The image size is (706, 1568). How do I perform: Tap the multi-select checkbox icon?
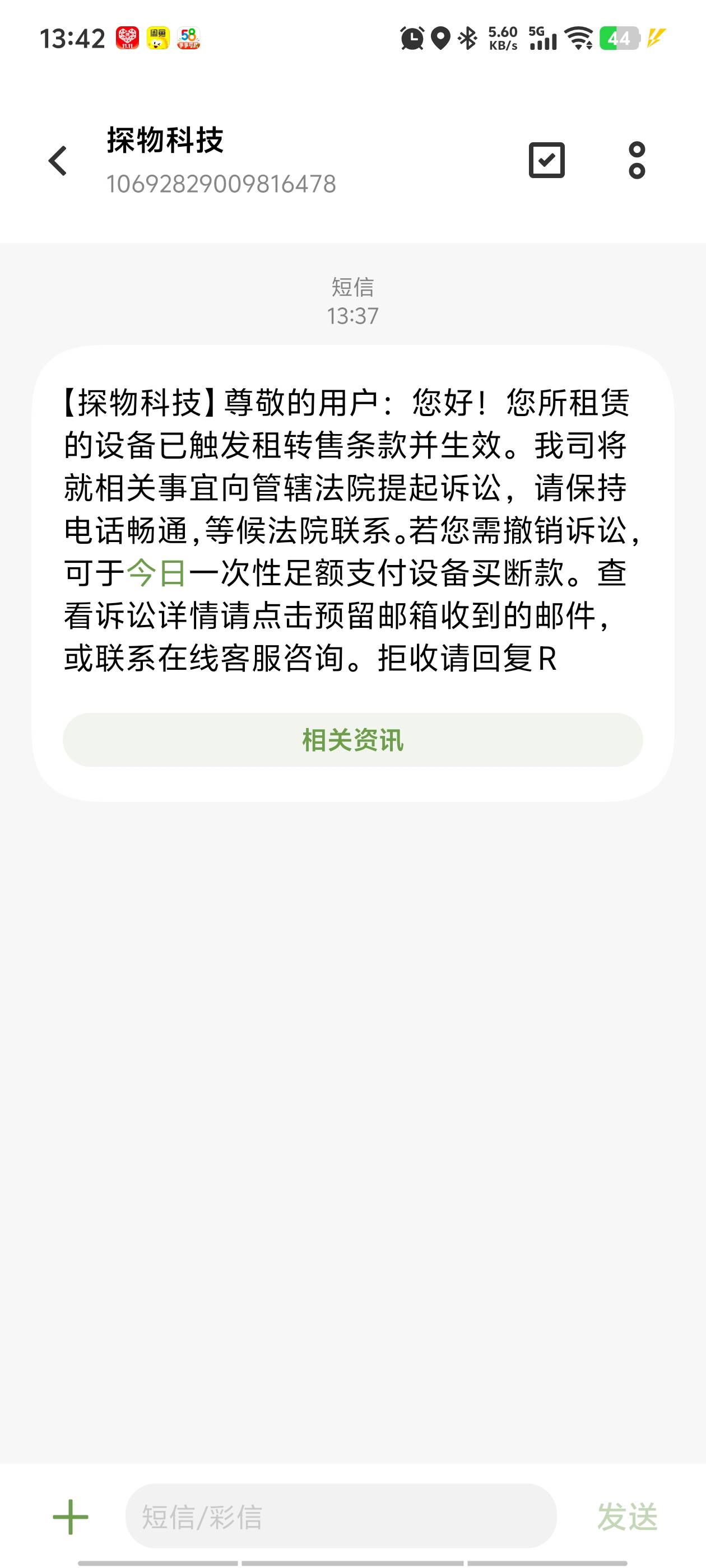click(x=546, y=160)
